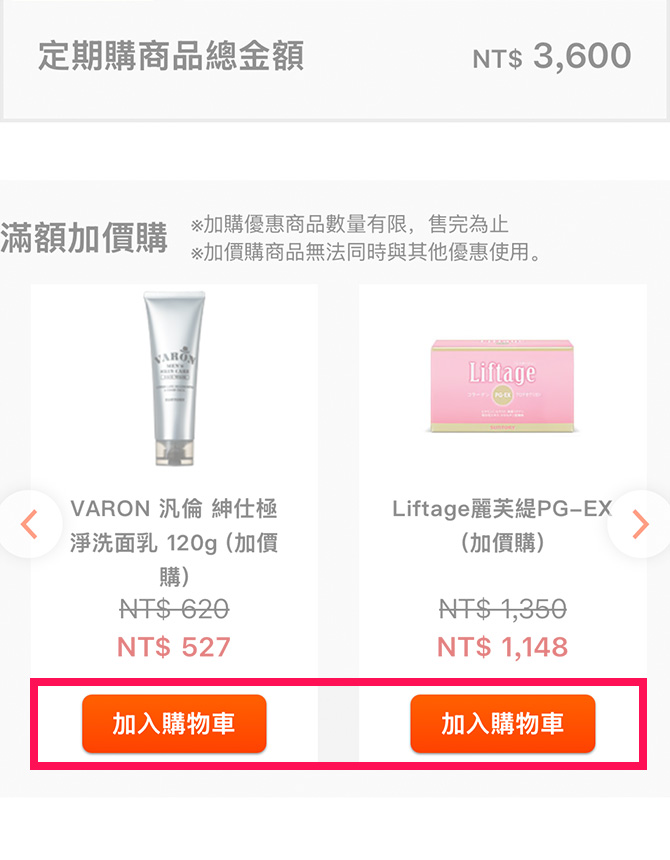670x860 pixels.
Task: Add Liftage麗芙緹PG-EX to cart
Action: 502,724
